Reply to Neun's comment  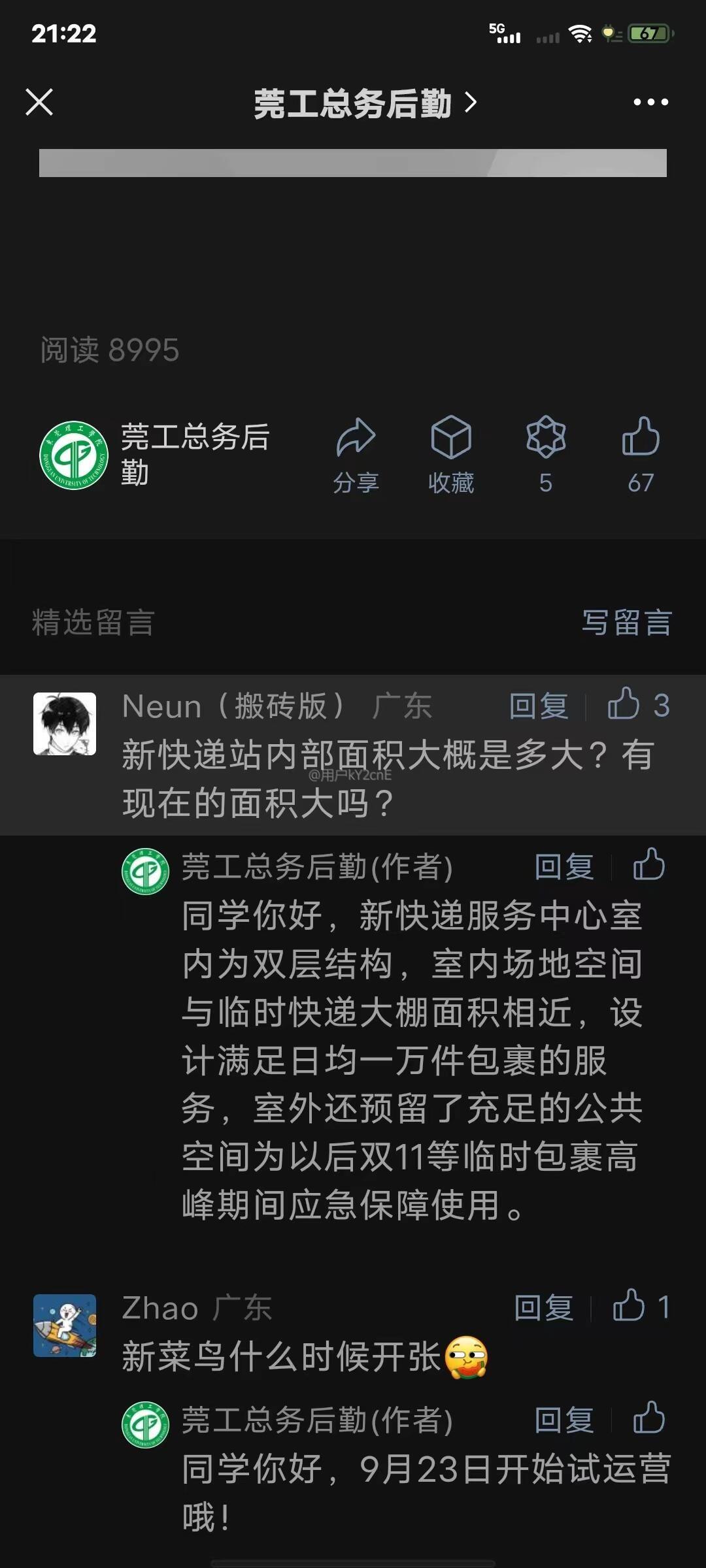click(x=539, y=706)
